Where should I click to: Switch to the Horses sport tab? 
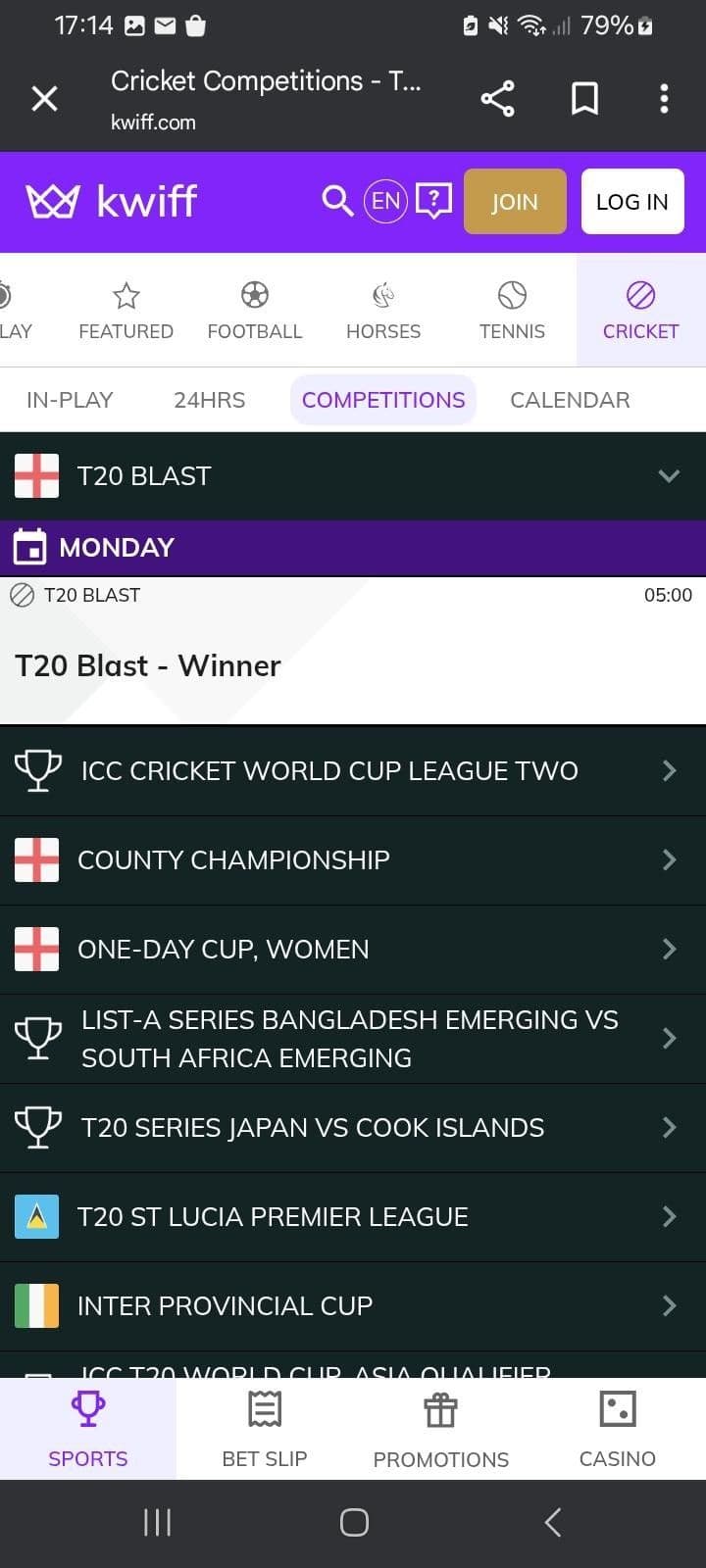pyautogui.click(x=383, y=311)
